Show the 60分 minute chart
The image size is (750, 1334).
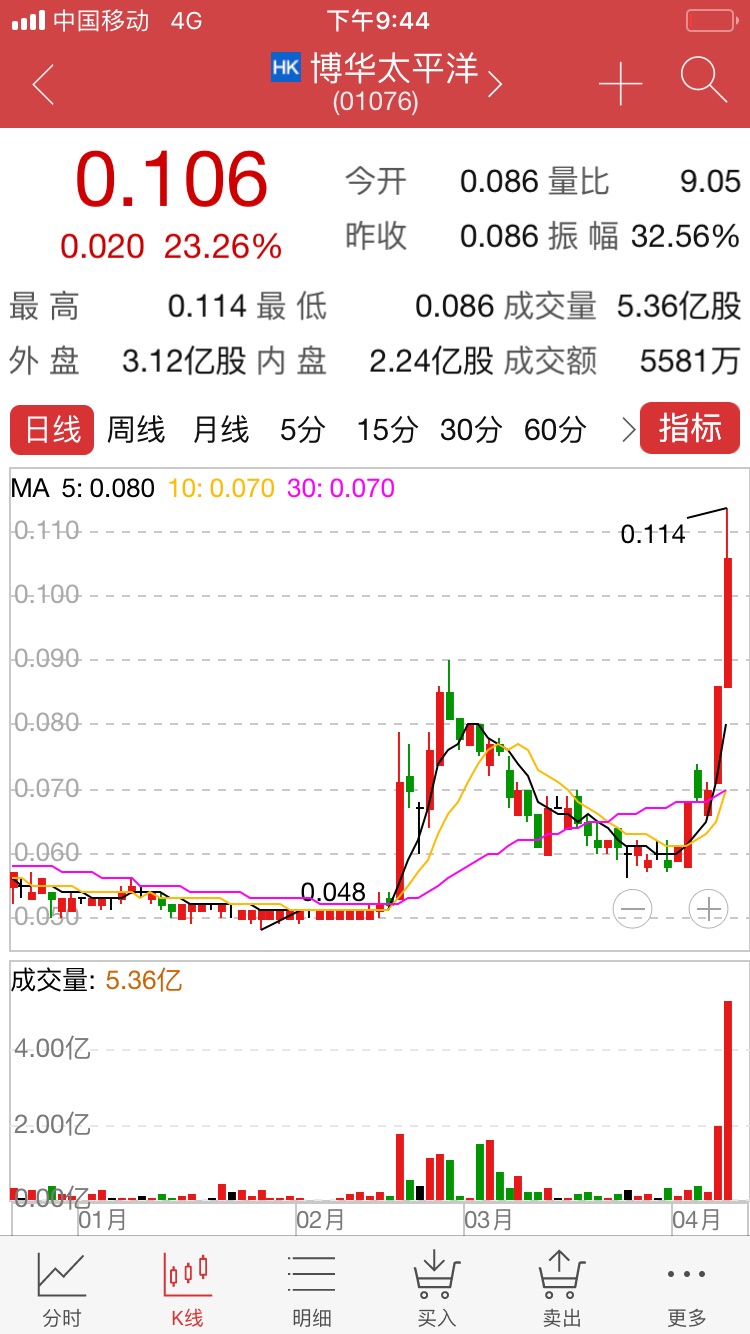click(x=555, y=430)
